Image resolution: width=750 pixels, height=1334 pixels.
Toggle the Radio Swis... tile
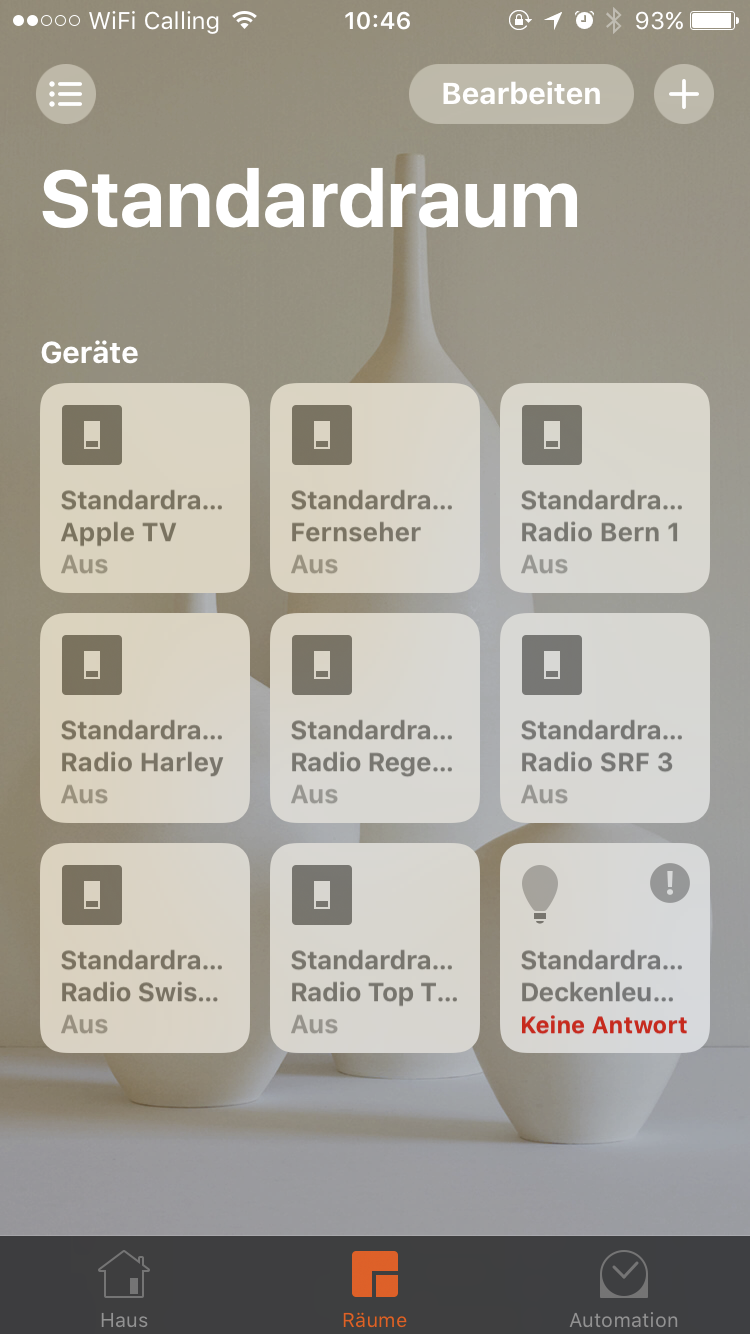pyautogui.click(x=145, y=948)
